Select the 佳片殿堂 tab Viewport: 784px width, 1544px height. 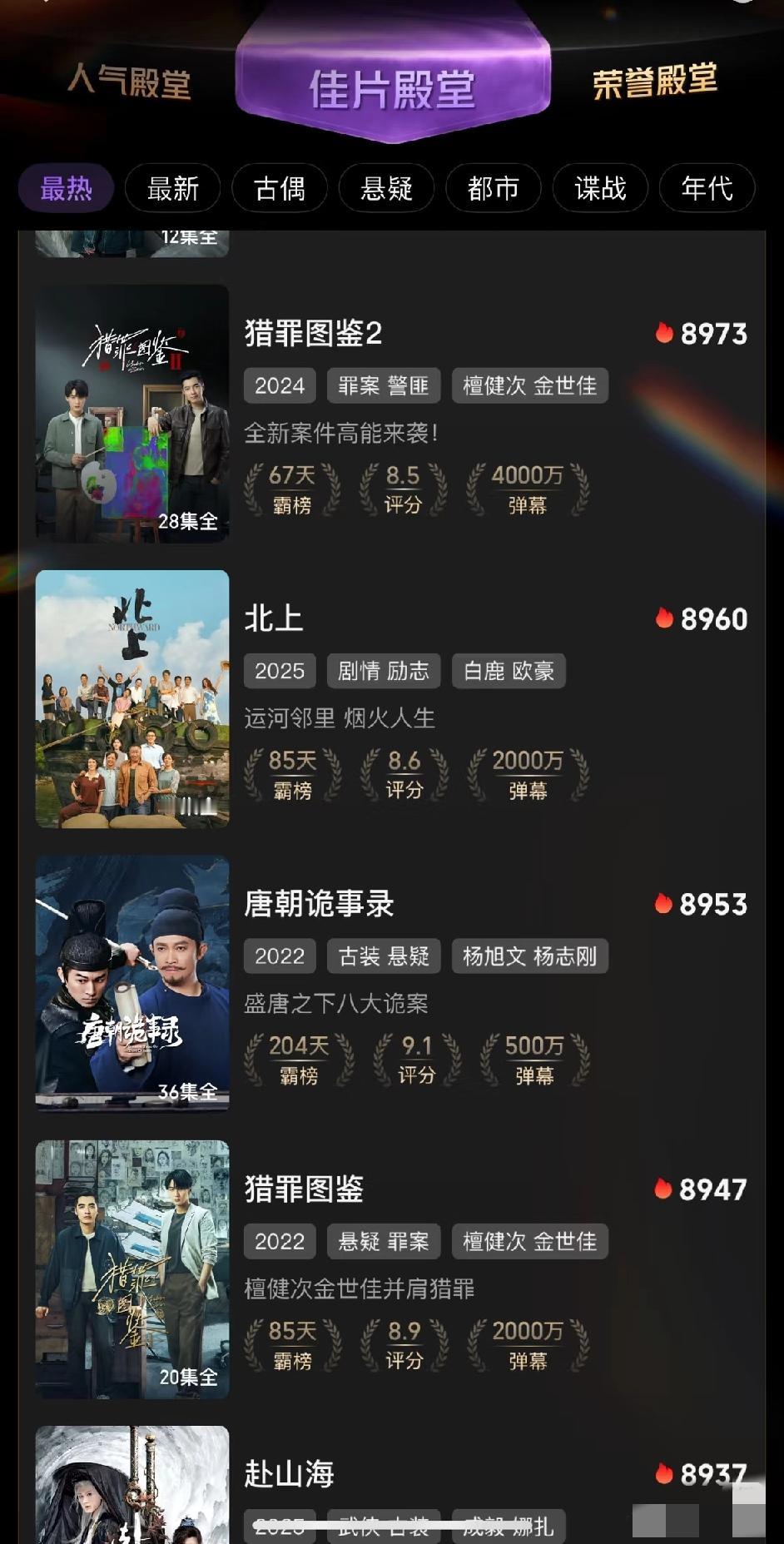(x=392, y=88)
